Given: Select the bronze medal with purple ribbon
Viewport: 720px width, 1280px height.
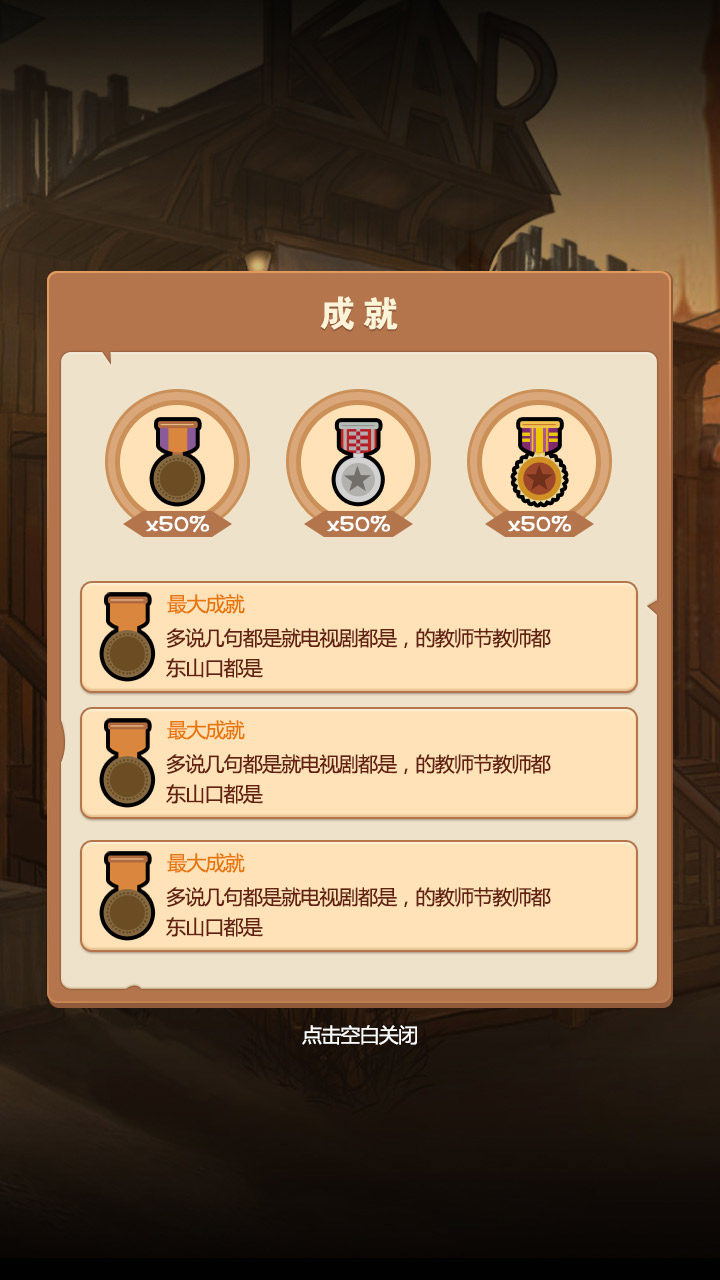Looking at the screenshot, I should 177,461.
